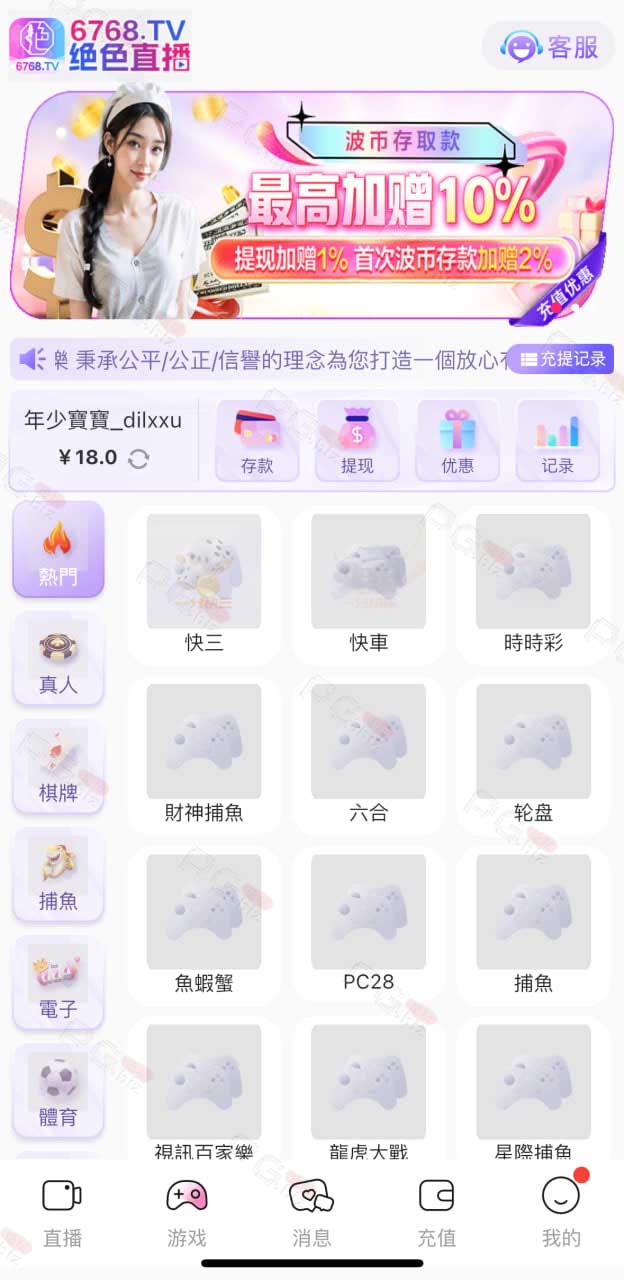Select the 捕魚 side category

point(58,874)
